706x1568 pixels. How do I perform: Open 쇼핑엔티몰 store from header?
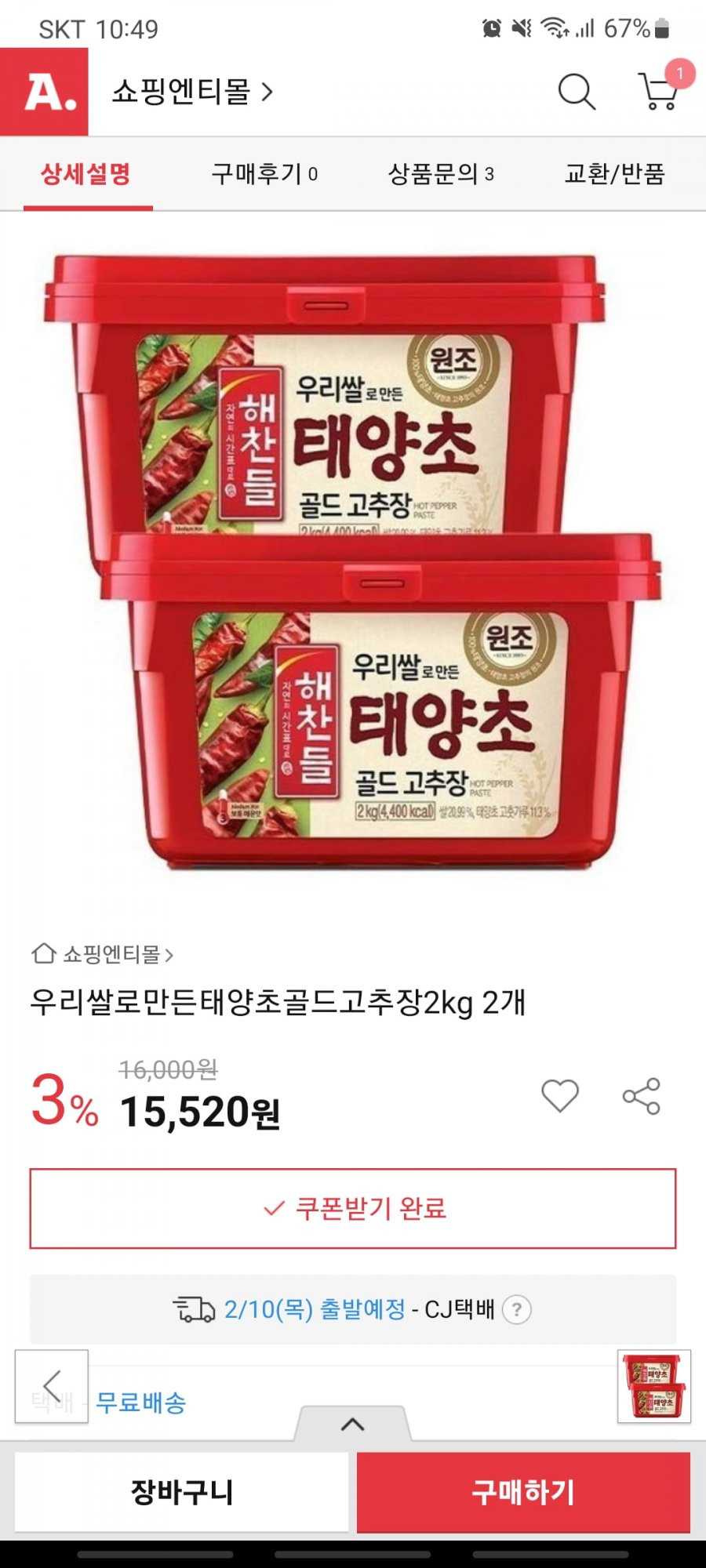pyautogui.click(x=192, y=93)
